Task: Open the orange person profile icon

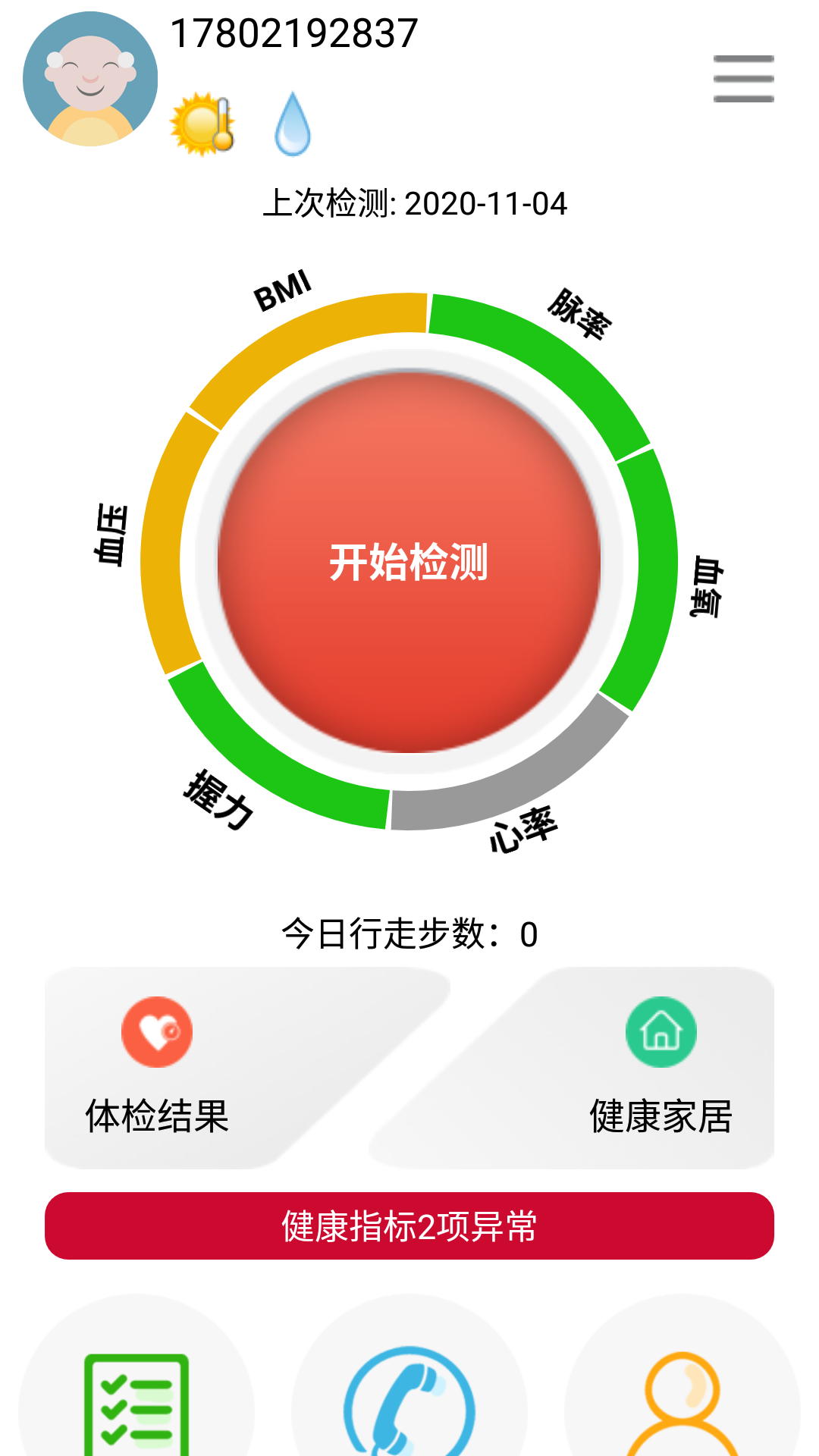Action: [x=682, y=1404]
